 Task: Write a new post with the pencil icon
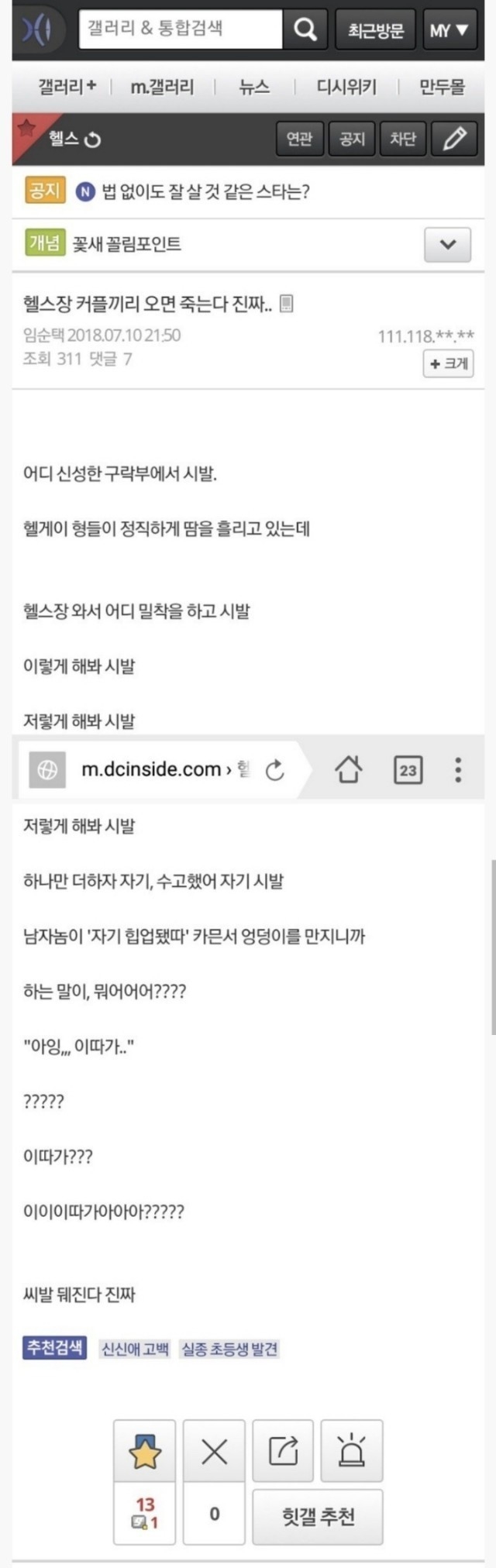[x=454, y=139]
